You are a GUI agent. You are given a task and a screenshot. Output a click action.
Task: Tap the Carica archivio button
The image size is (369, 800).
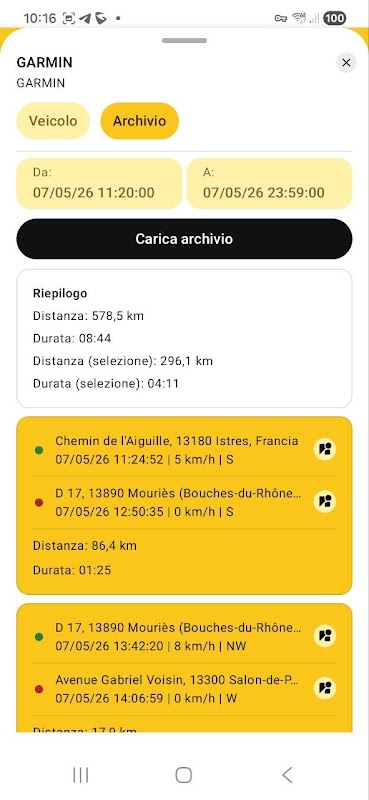click(184, 239)
